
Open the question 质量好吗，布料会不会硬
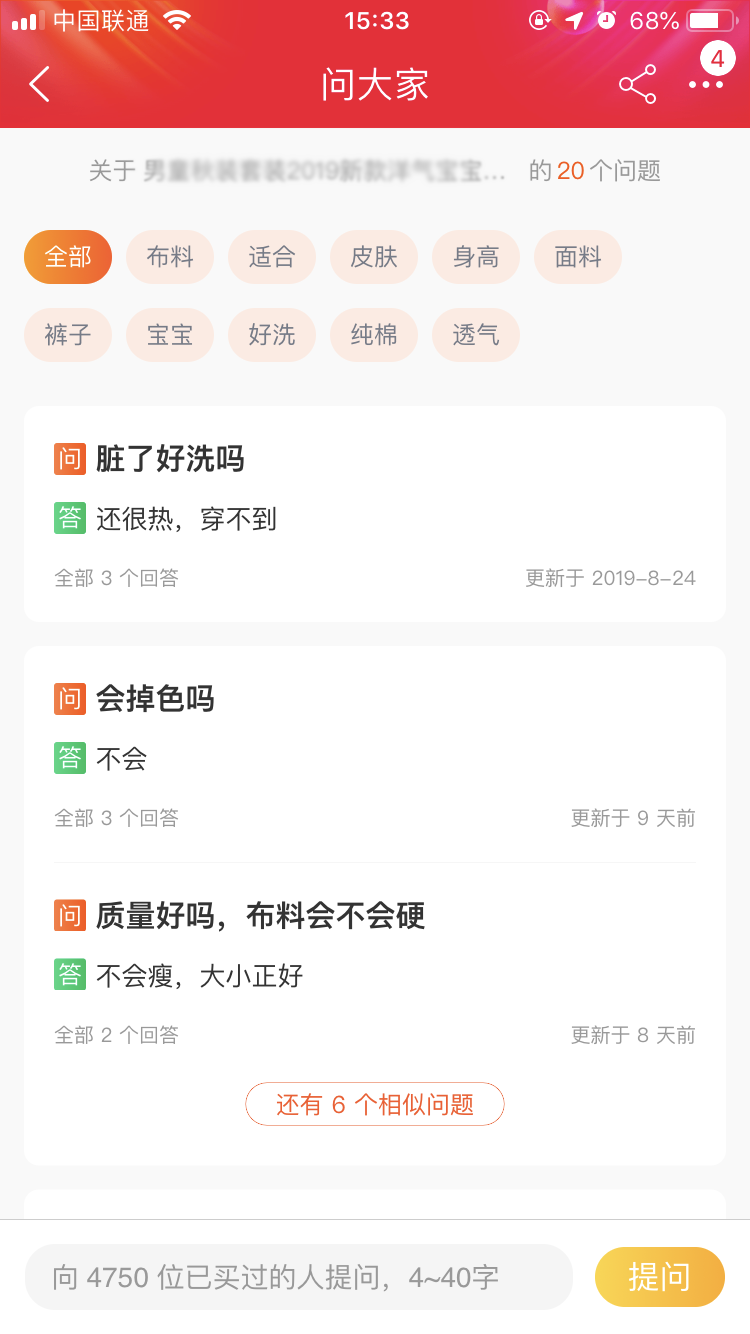[x=261, y=915]
